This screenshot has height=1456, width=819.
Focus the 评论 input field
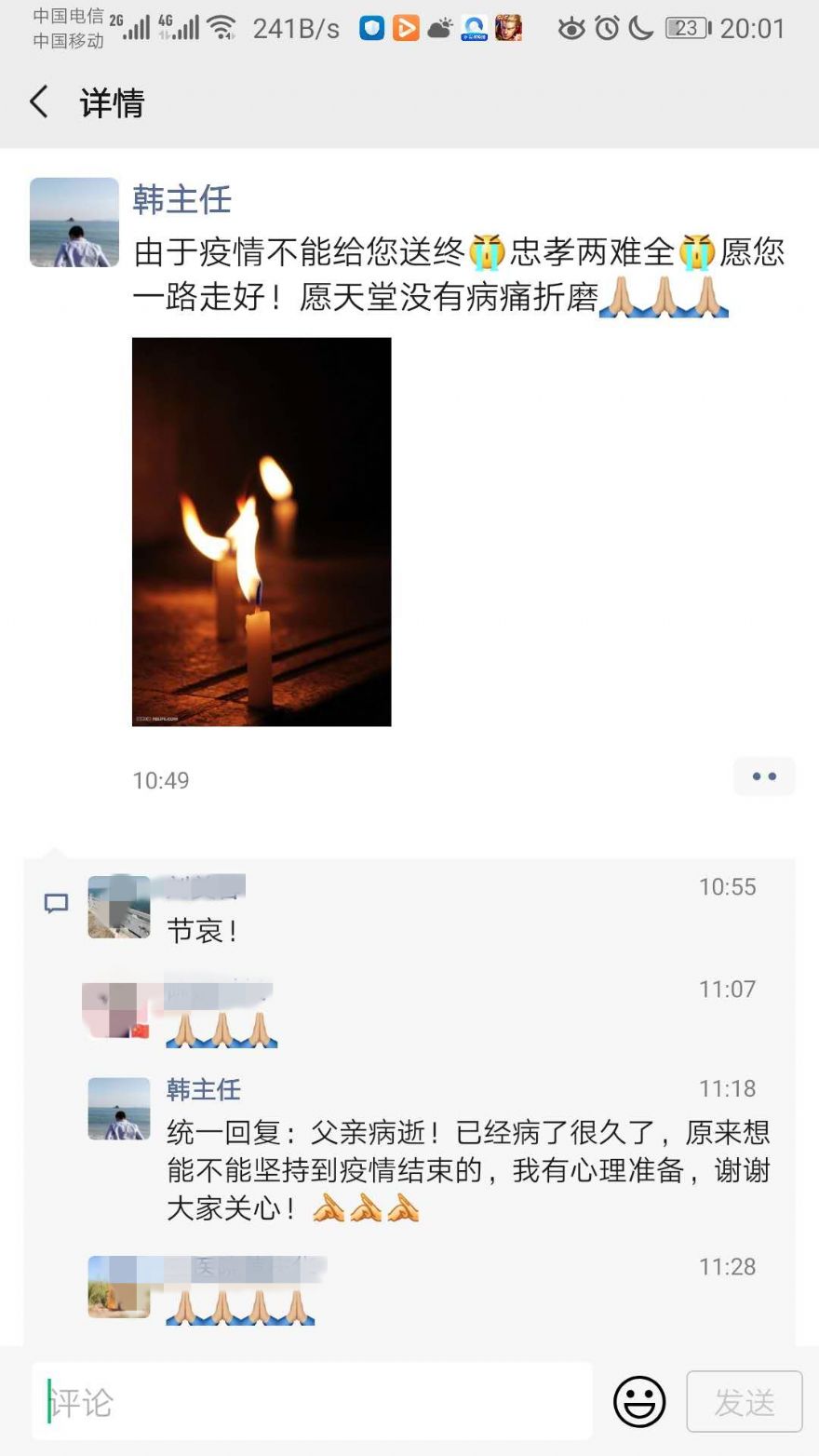[x=312, y=1401]
